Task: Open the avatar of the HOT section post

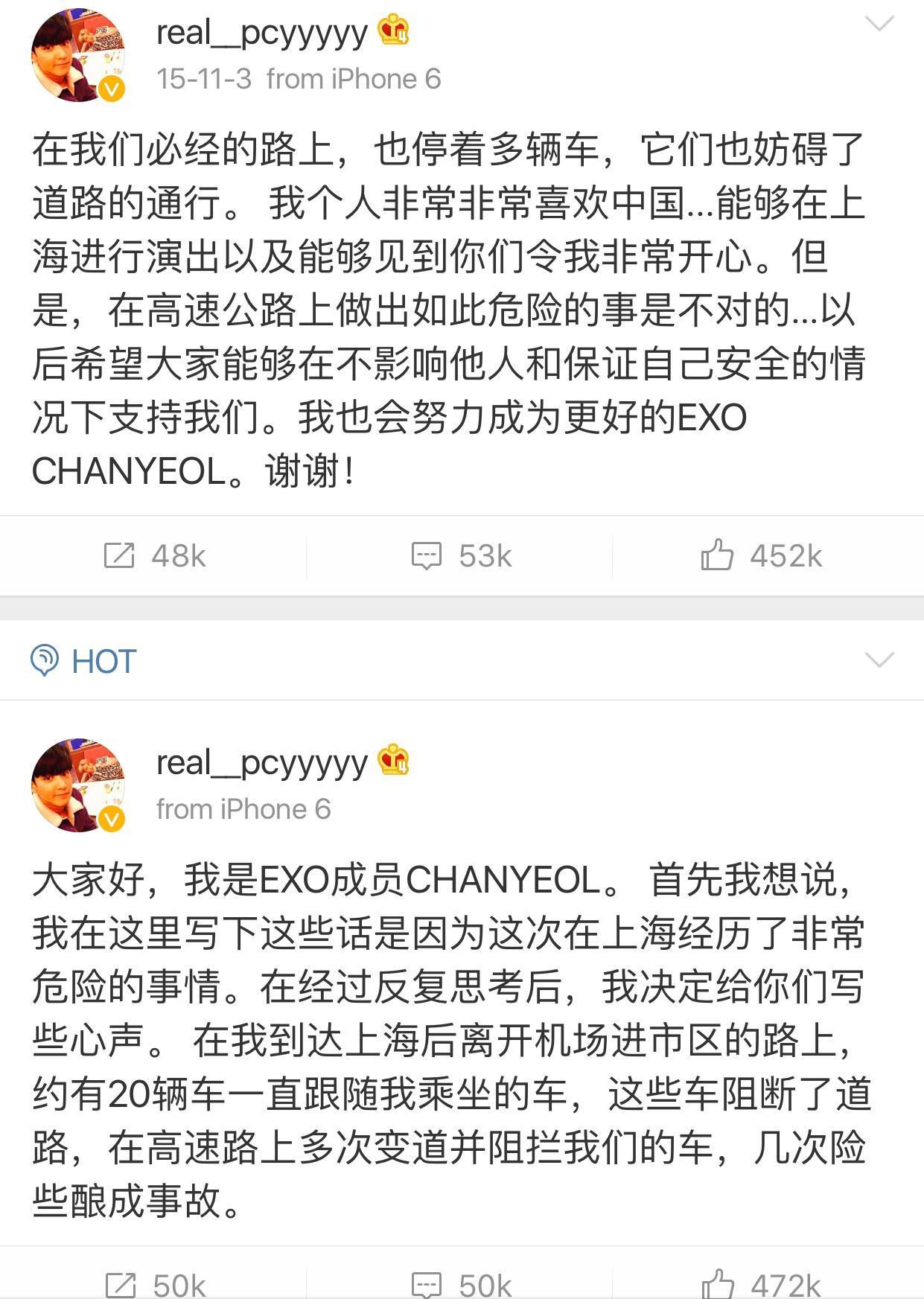Action: 77,785
